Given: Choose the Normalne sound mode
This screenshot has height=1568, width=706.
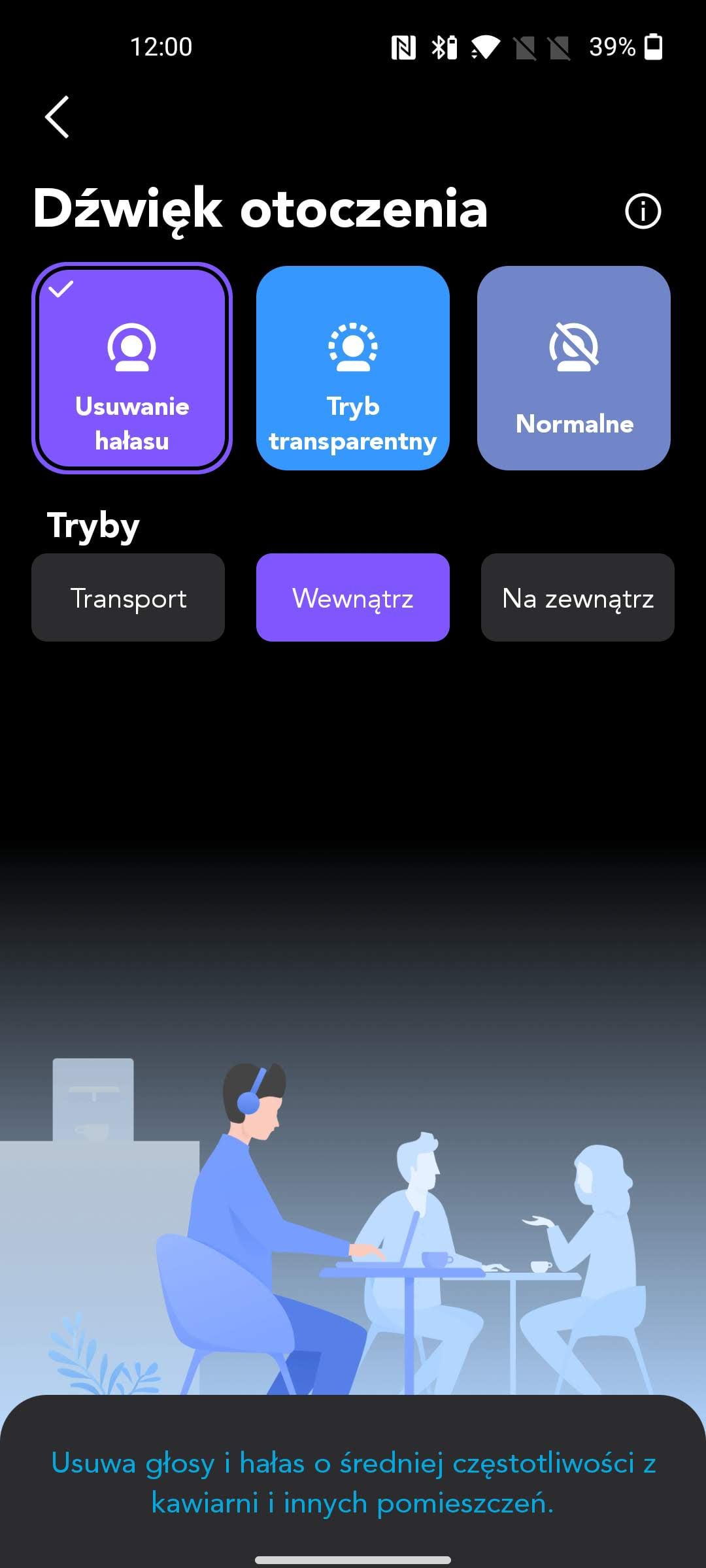Looking at the screenshot, I should coord(574,368).
